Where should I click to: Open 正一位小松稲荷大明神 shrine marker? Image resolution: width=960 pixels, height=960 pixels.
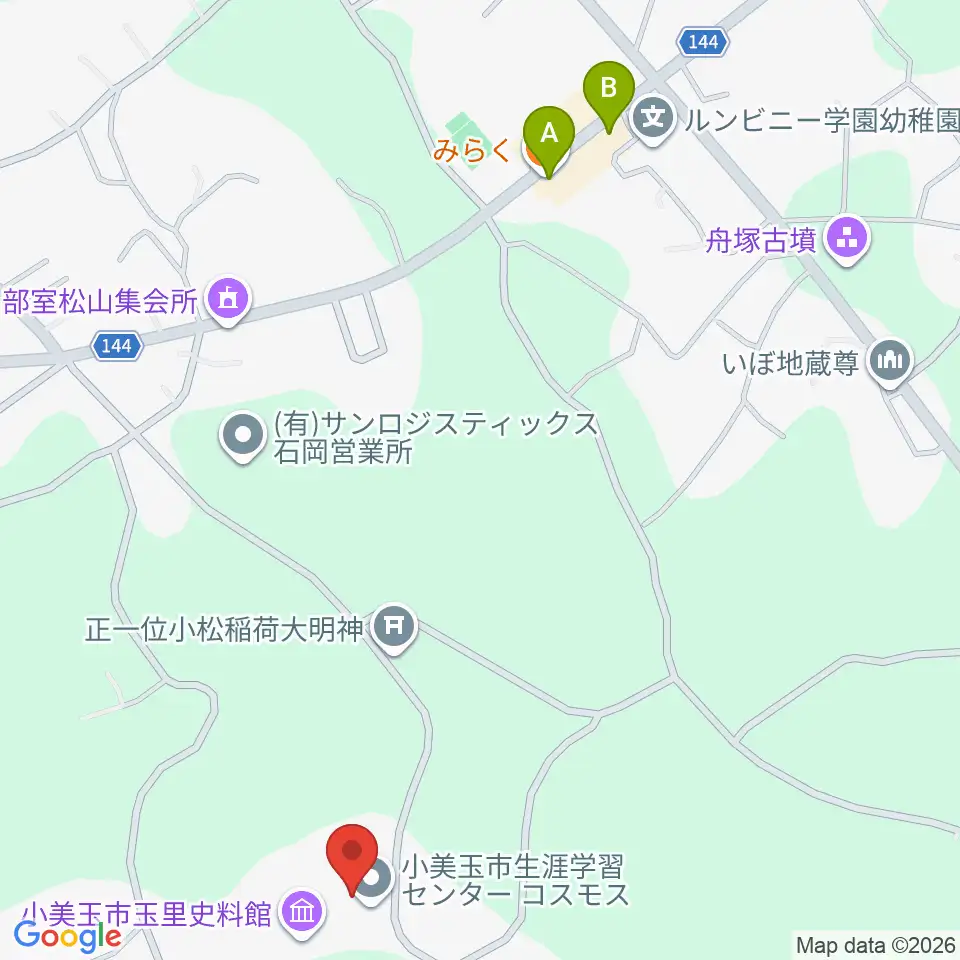(x=395, y=628)
